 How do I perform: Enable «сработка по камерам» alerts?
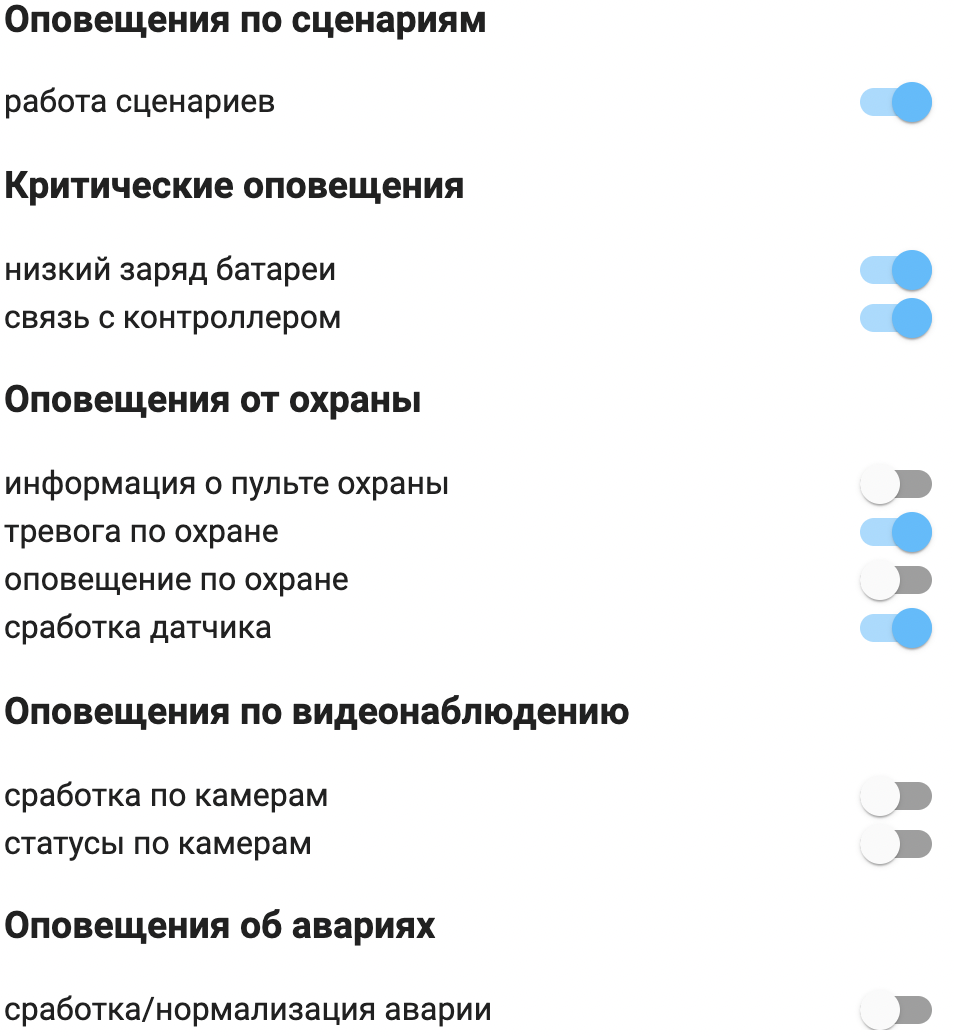pyautogui.click(x=896, y=797)
